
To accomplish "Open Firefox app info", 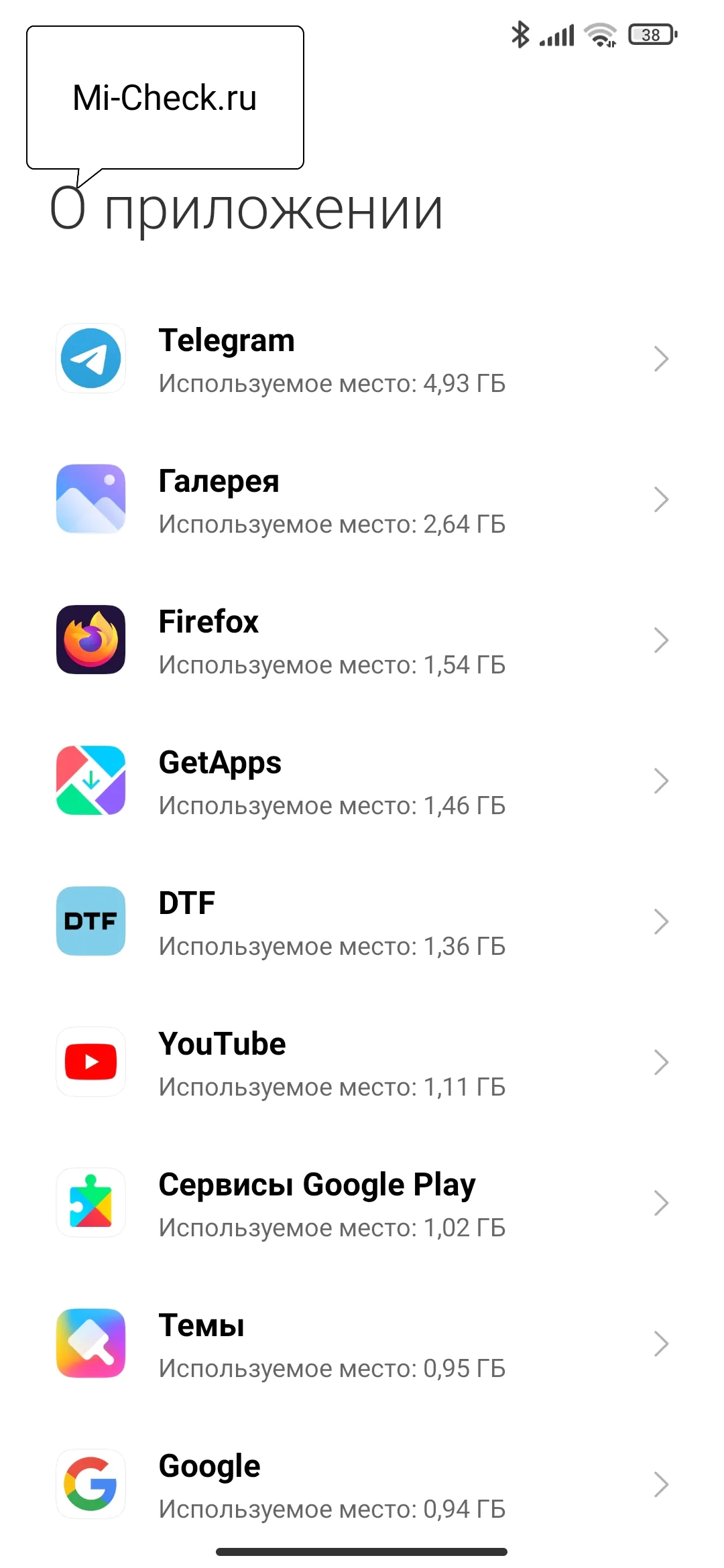I will click(362, 641).
